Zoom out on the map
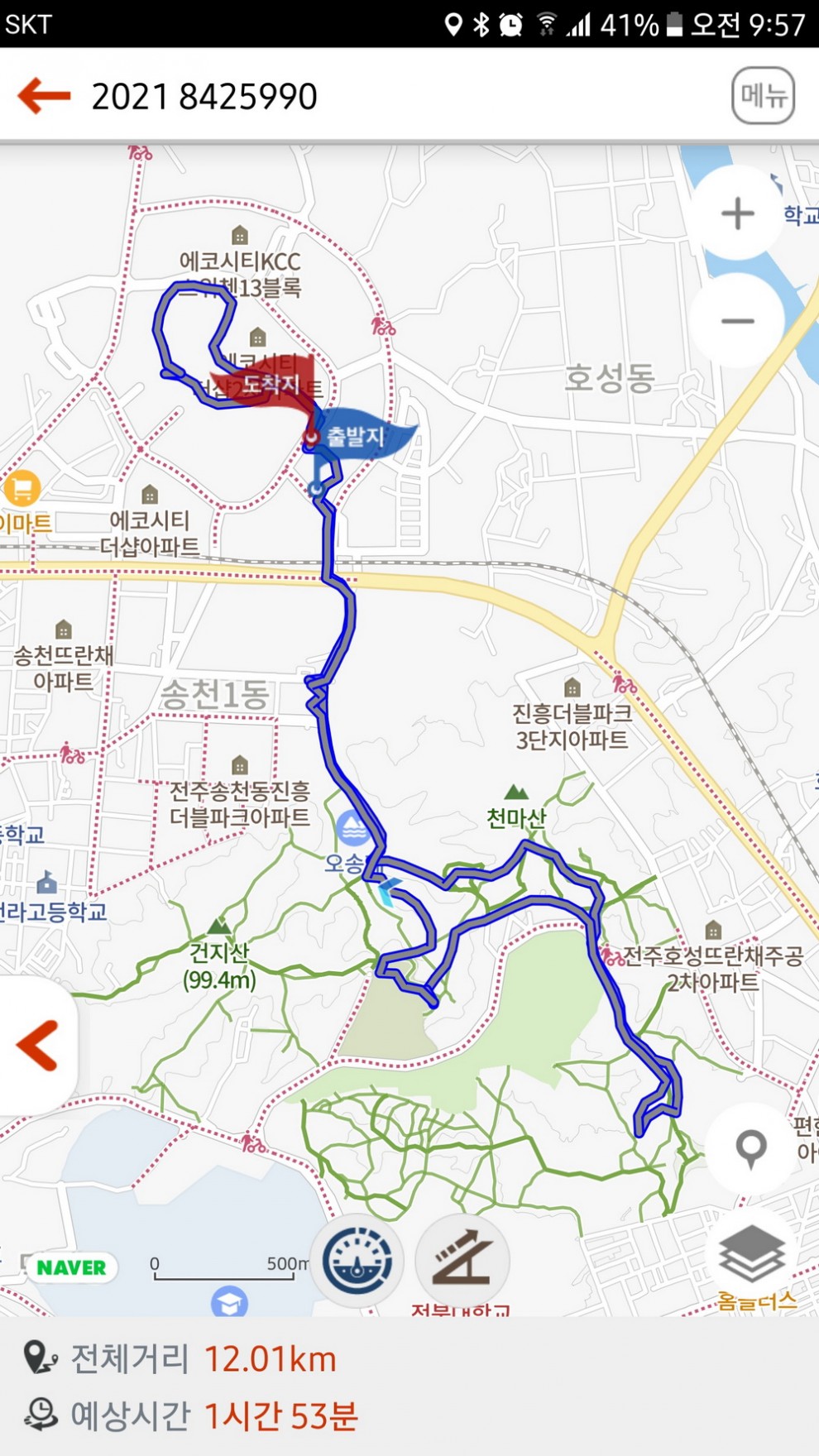Image resolution: width=819 pixels, height=1456 pixels. coord(737,321)
